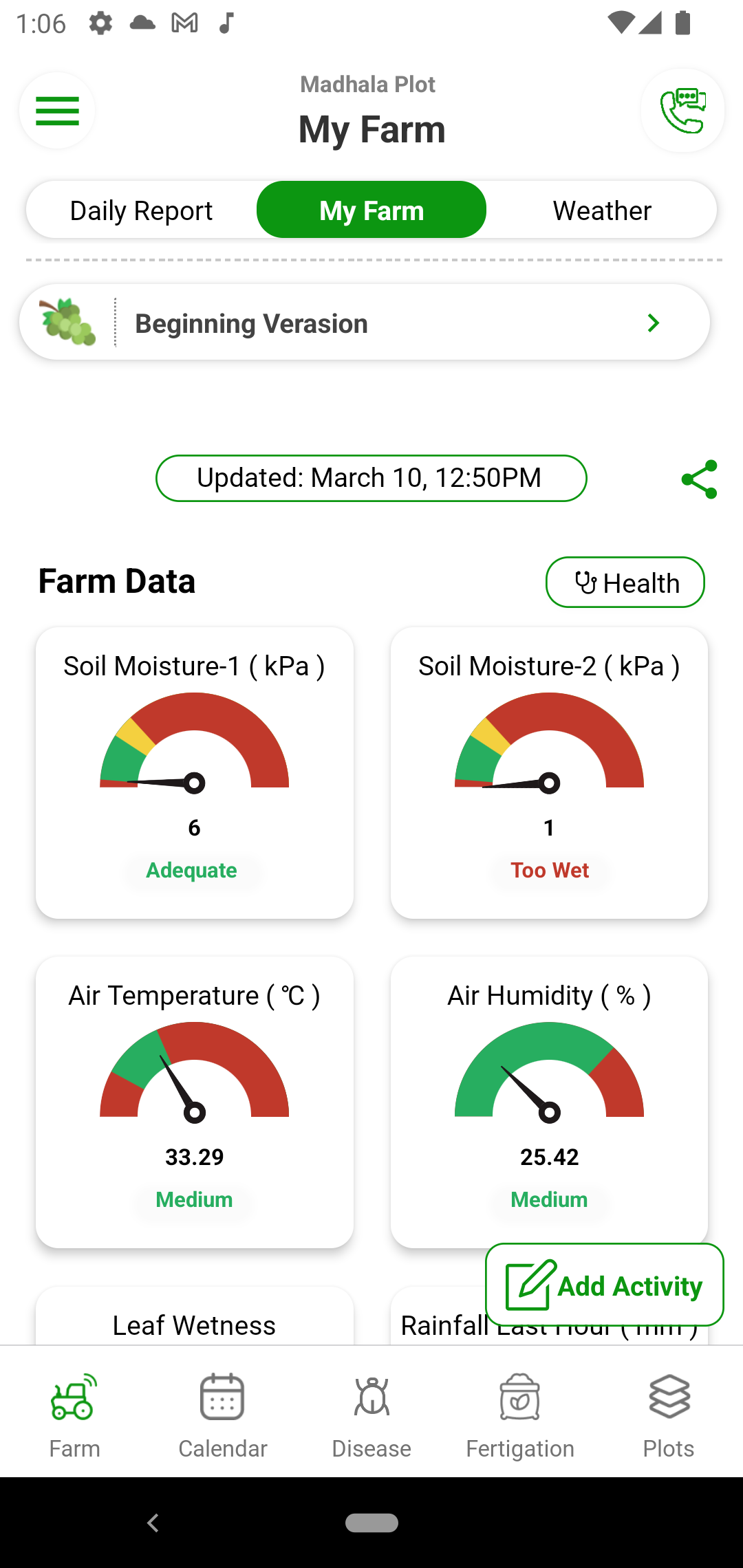This screenshot has width=743, height=1568.
Task: Tap the stethoscope Health icon
Action: tap(585, 582)
